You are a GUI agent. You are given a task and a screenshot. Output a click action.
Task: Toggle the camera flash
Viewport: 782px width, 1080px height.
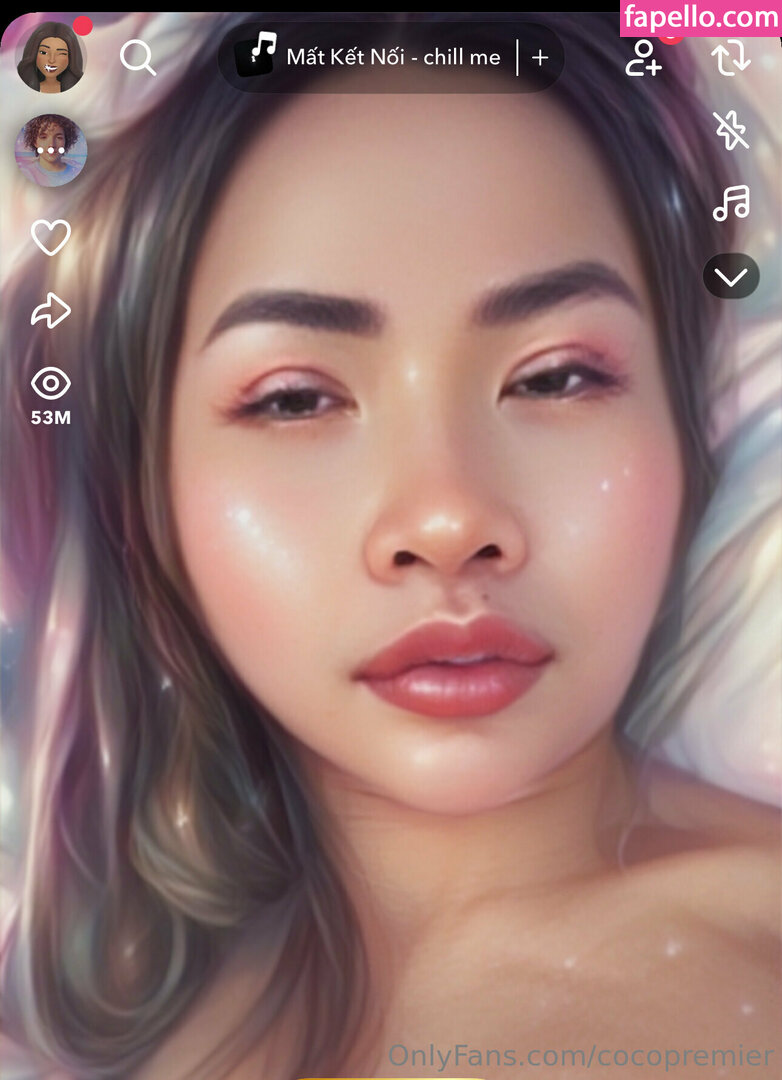[731, 131]
